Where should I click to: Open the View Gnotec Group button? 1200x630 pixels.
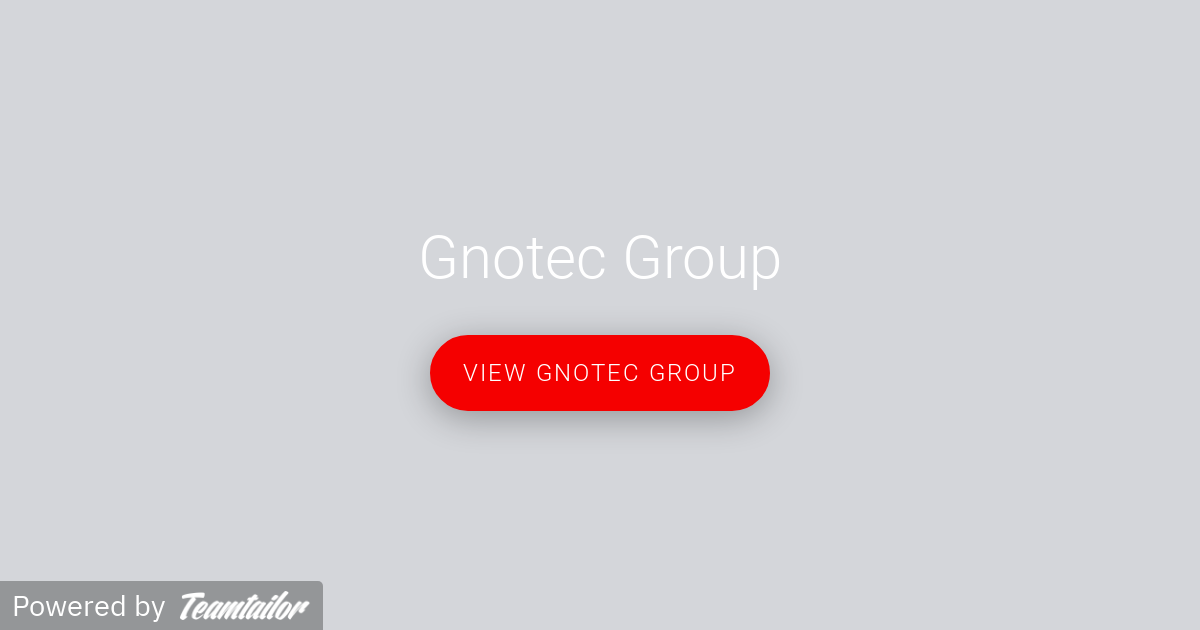pyautogui.click(x=600, y=373)
